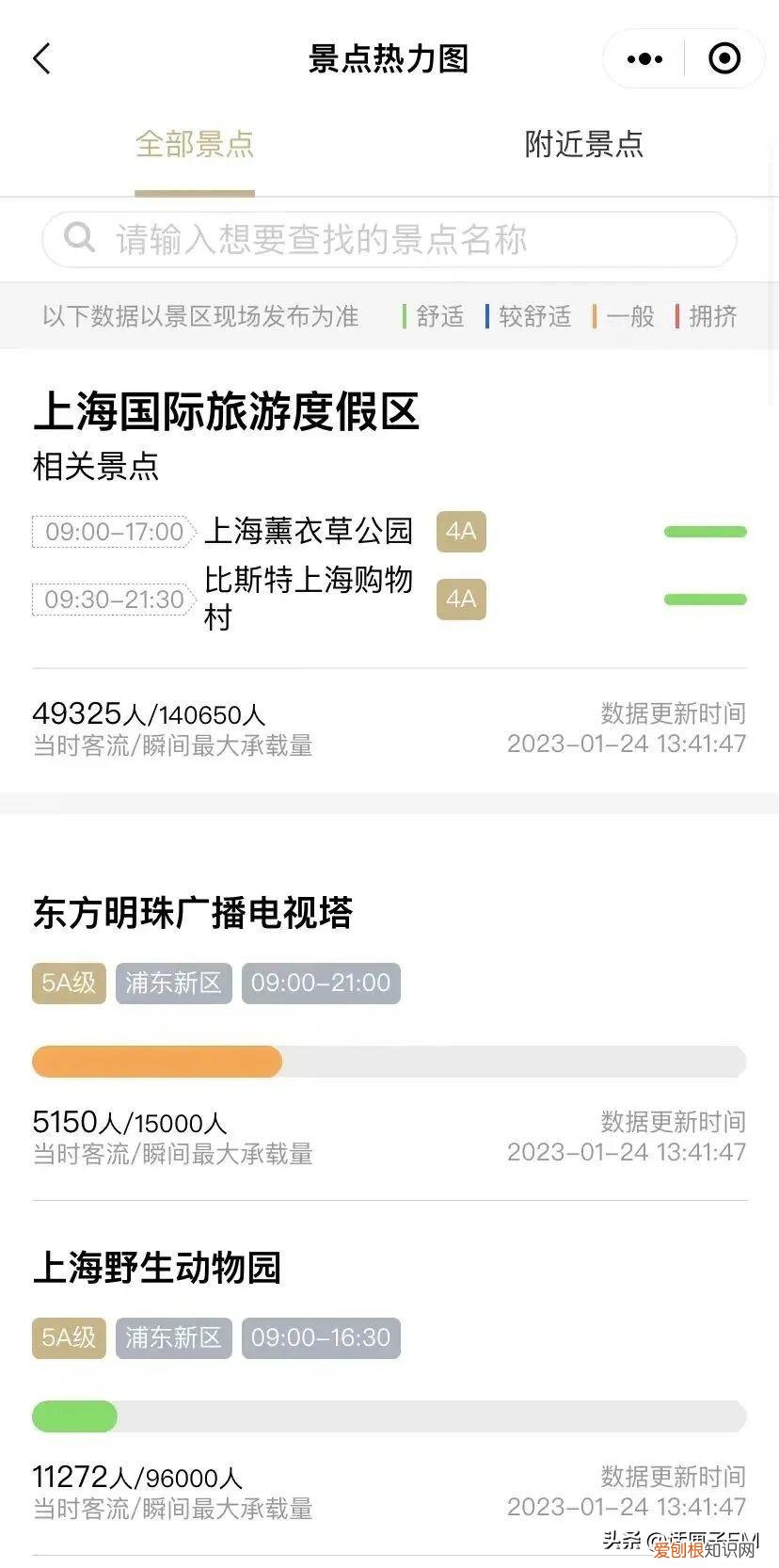Click the mini-program close circle icon
The width and height of the screenshot is (779, 1568).
pos(724,58)
